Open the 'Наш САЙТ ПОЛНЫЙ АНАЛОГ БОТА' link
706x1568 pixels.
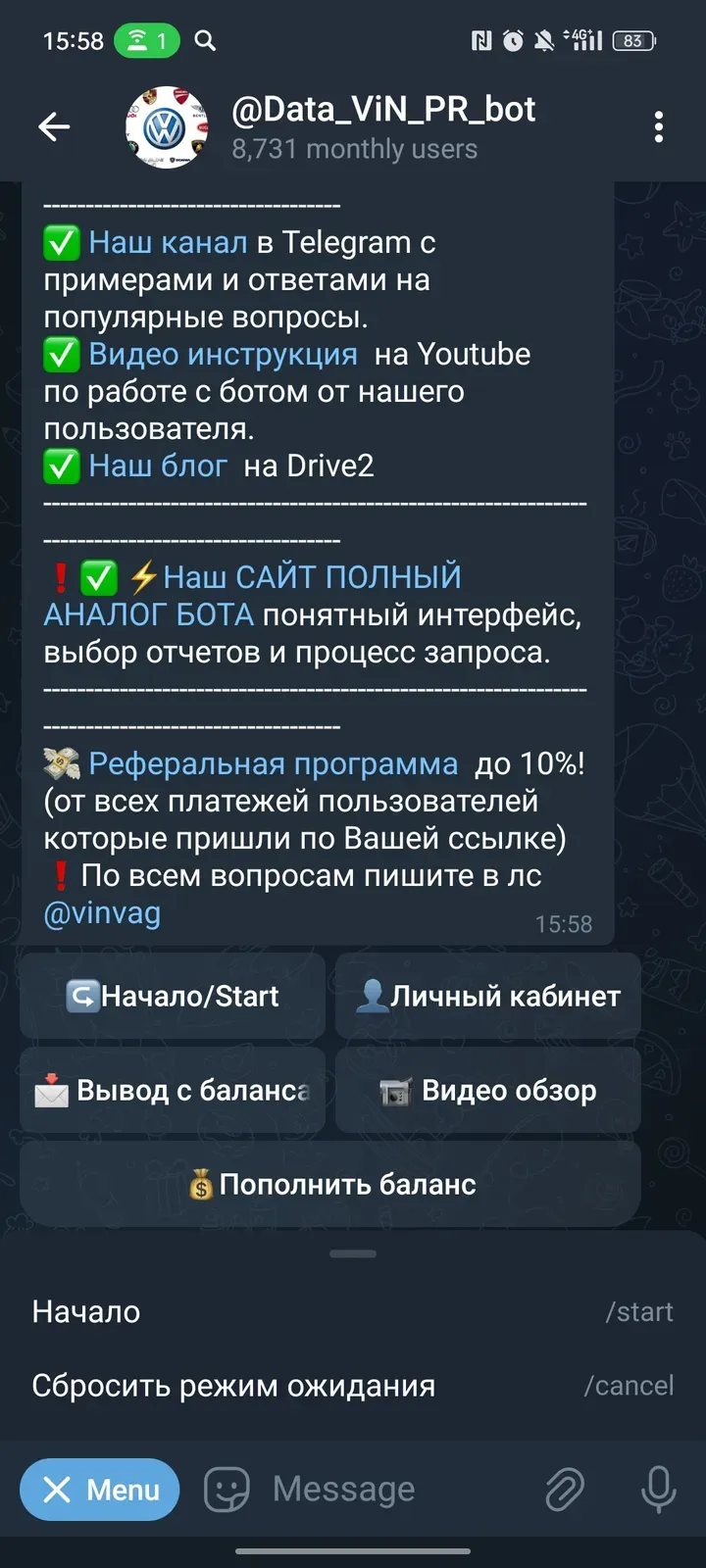point(311,577)
